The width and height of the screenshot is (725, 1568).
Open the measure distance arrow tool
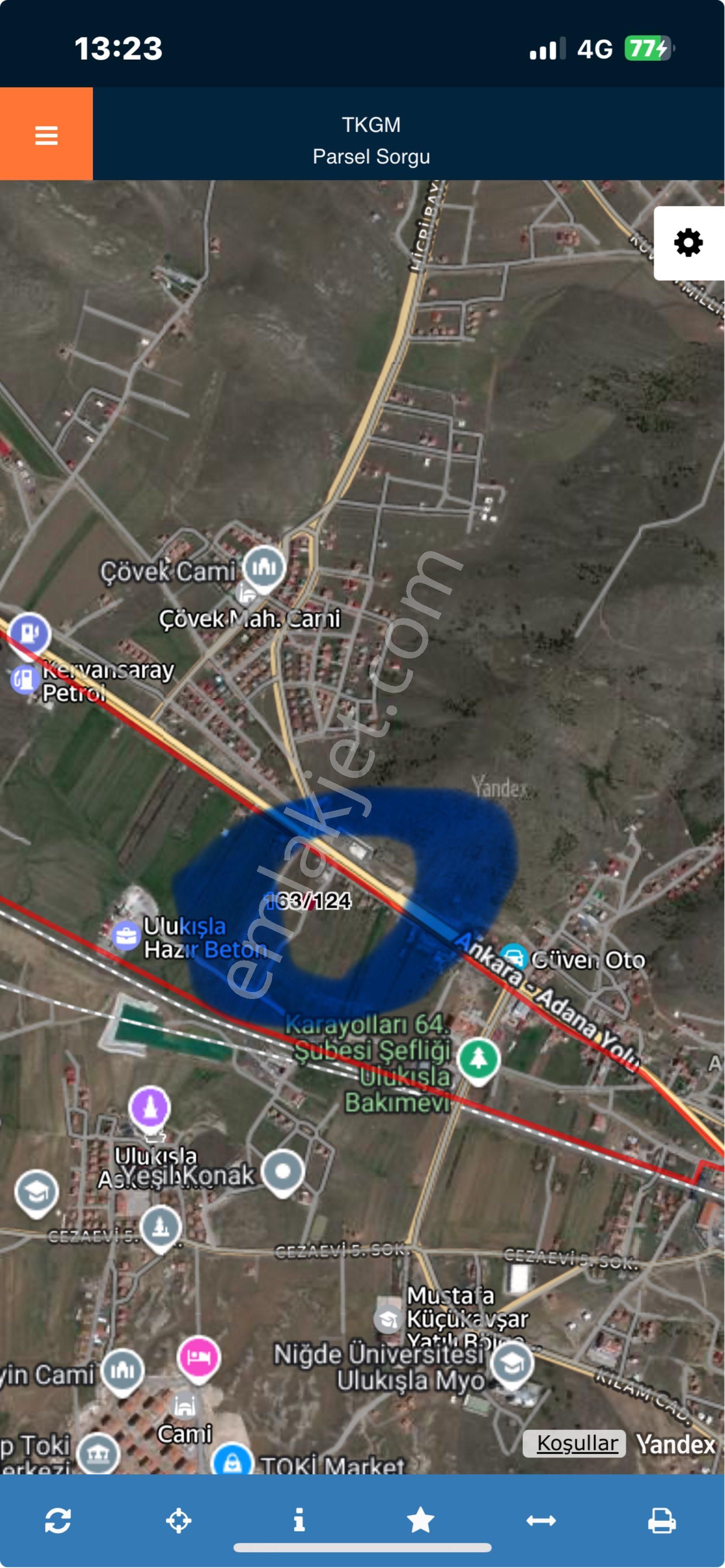[540, 1520]
